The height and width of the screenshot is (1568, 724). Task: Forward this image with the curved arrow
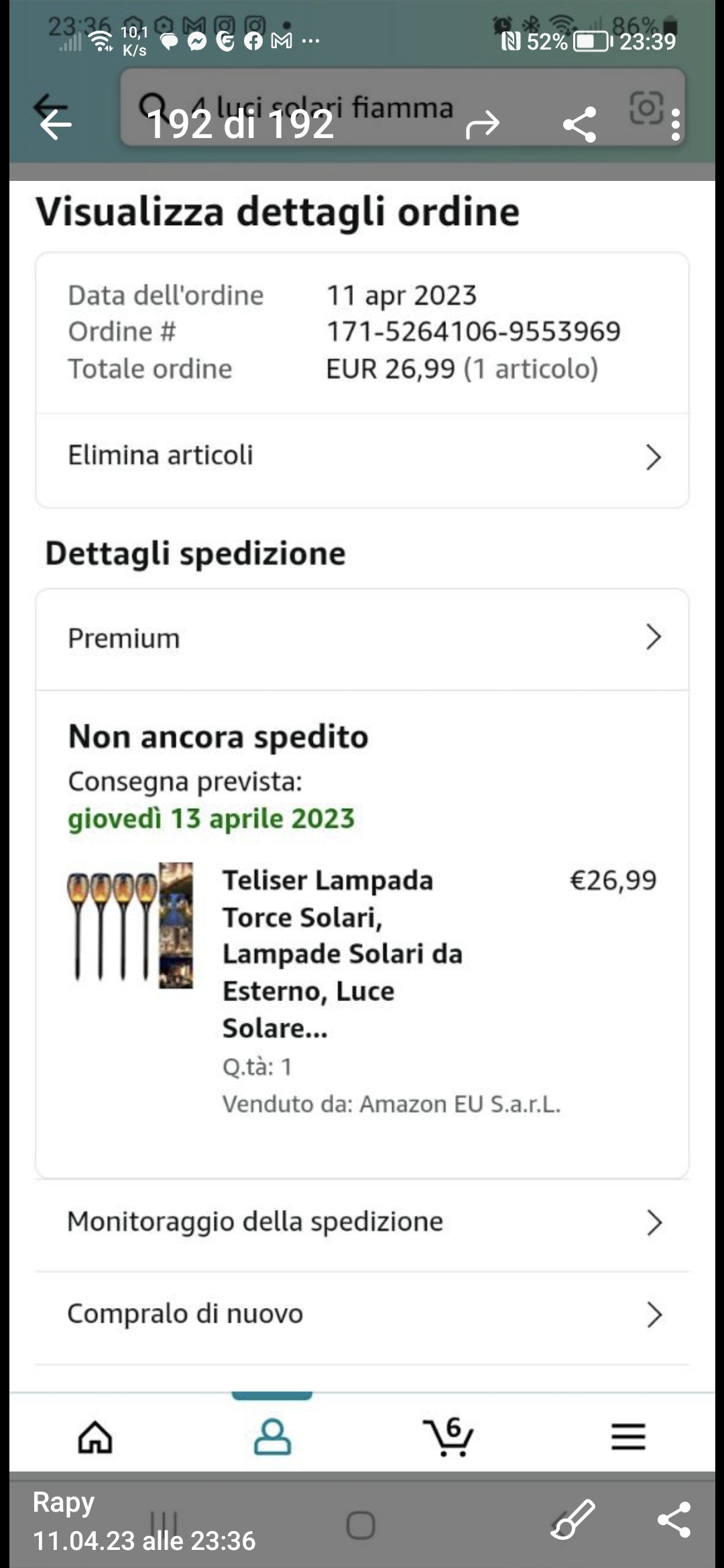(483, 124)
